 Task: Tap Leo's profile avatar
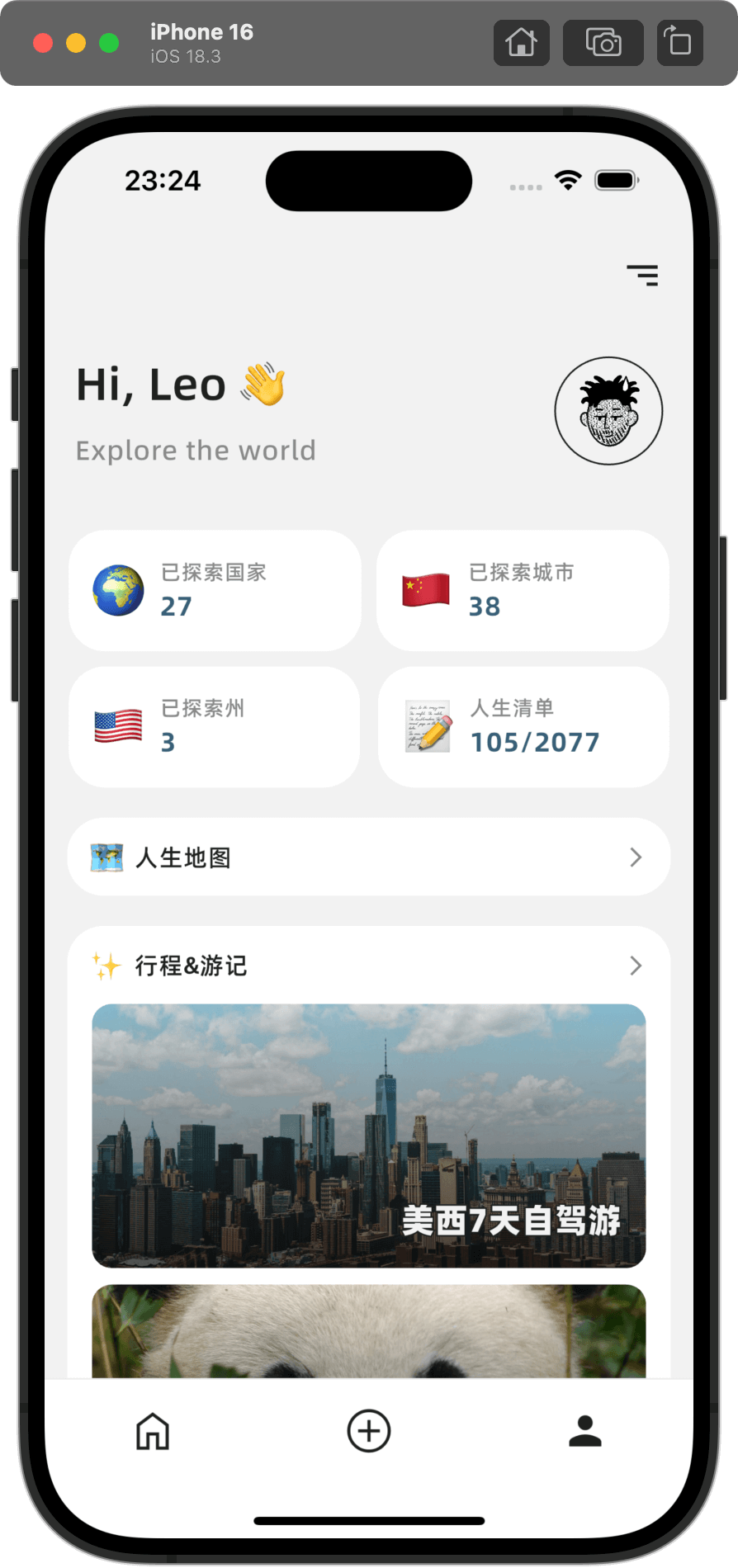click(608, 411)
